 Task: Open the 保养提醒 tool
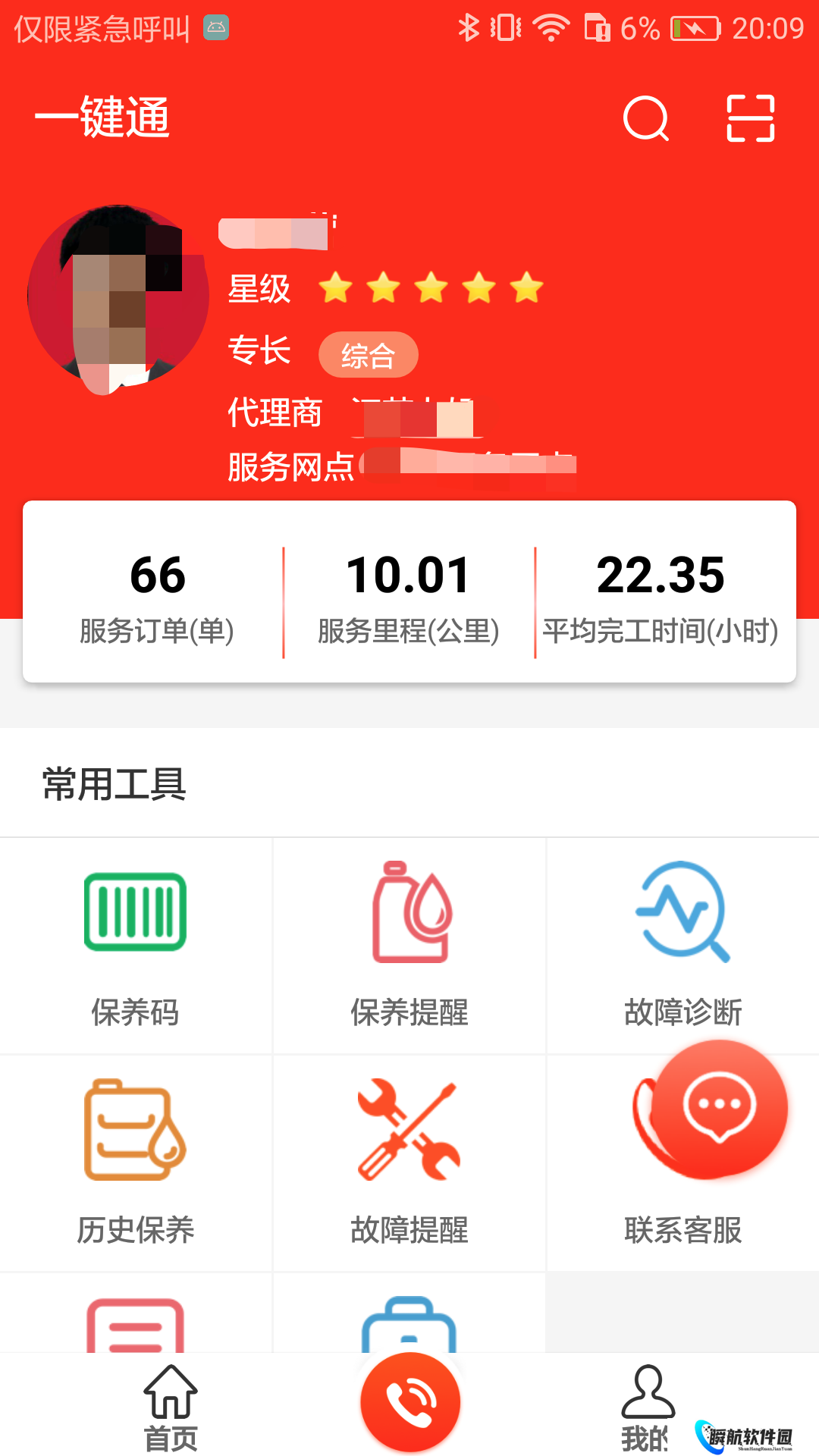point(409,944)
